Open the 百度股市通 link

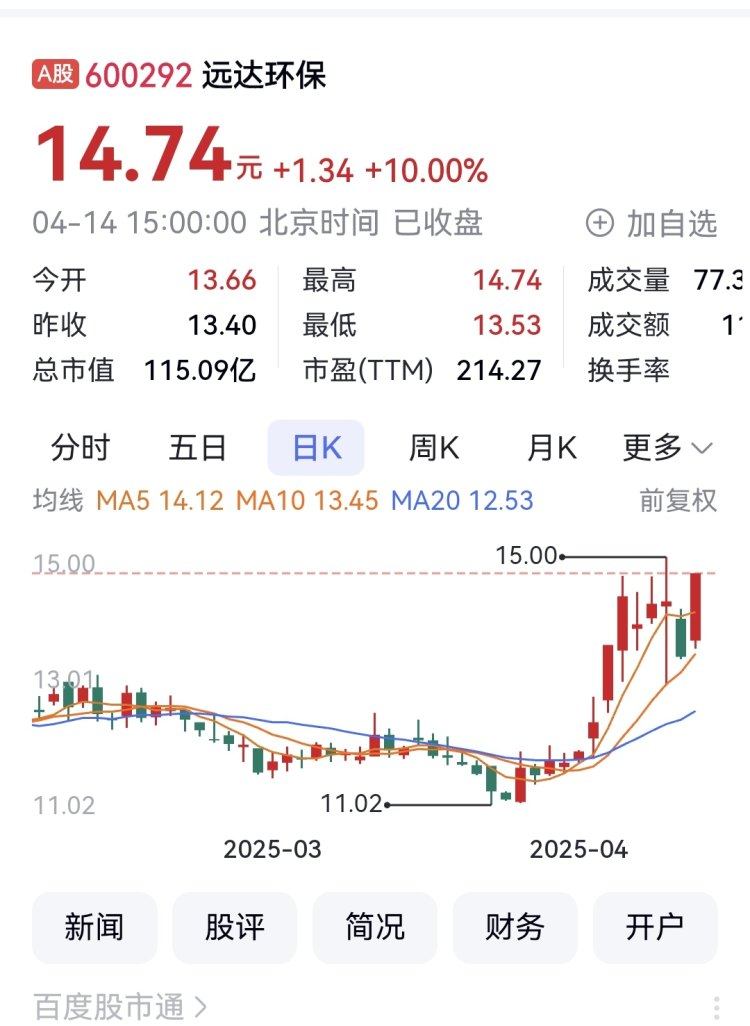coord(120,1005)
